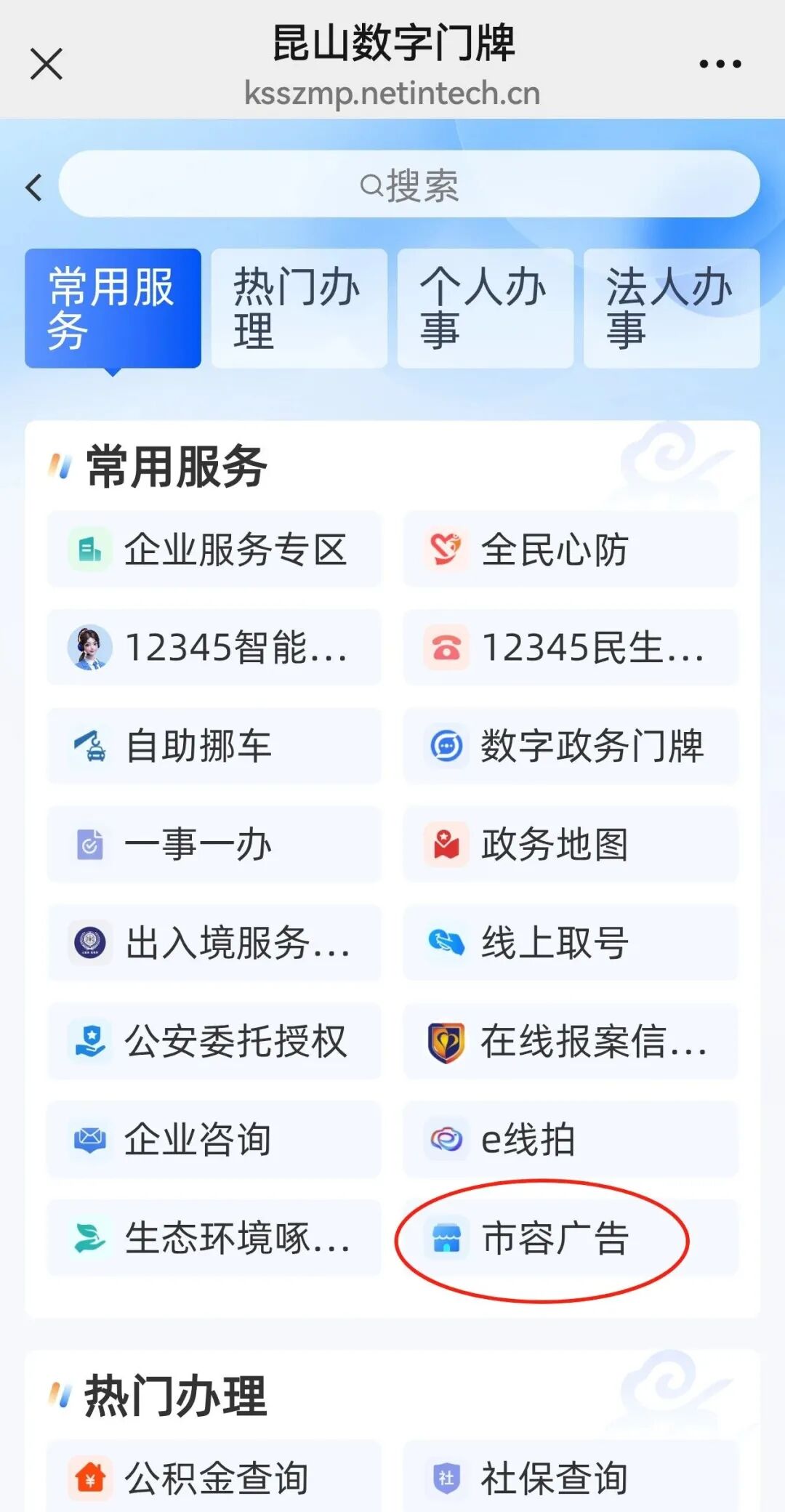This screenshot has width=785, height=1512.
Task: Launch the e线拍 service
Action: coord(571,1139)
